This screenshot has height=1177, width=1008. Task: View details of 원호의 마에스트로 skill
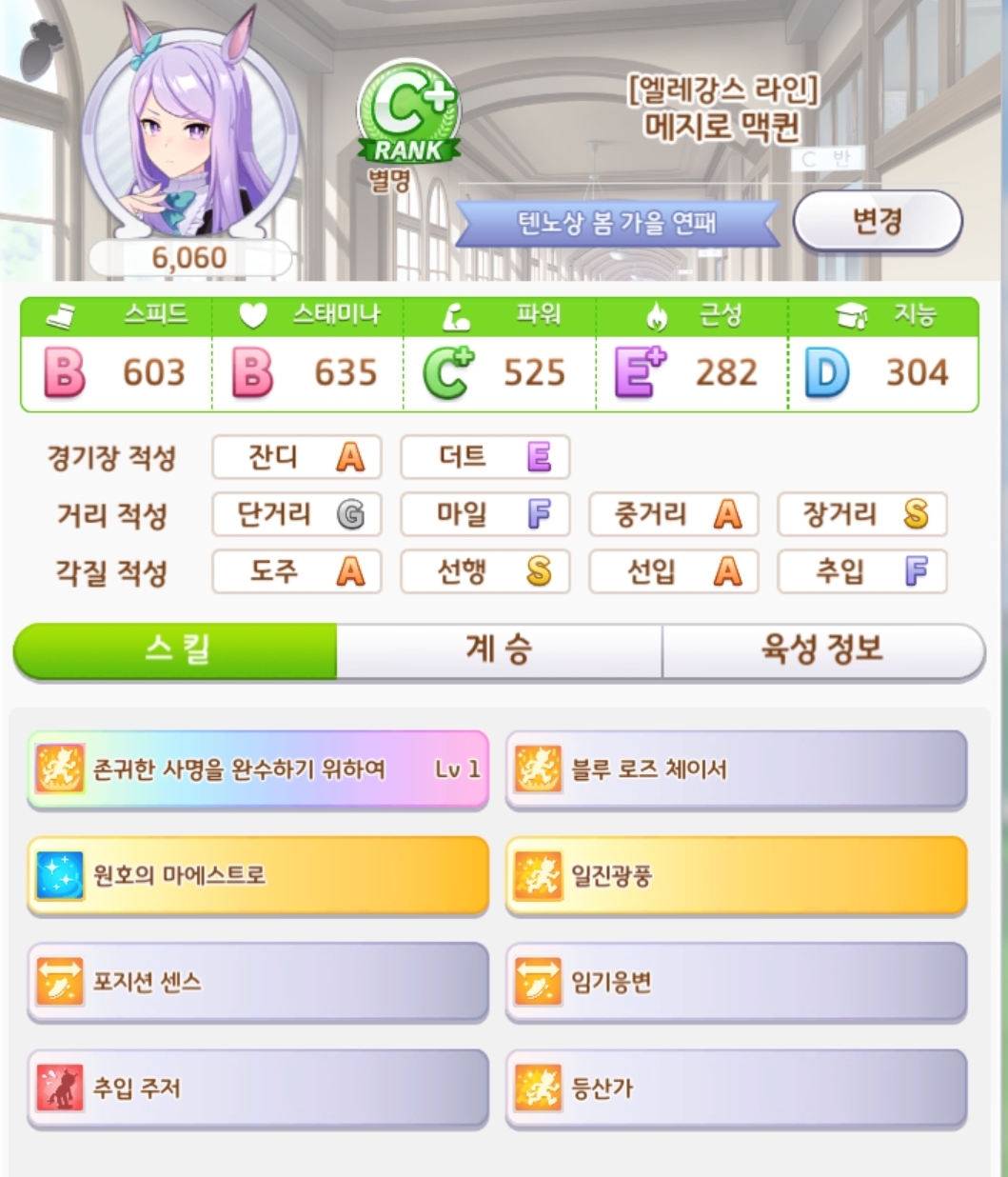pos(257,876)
